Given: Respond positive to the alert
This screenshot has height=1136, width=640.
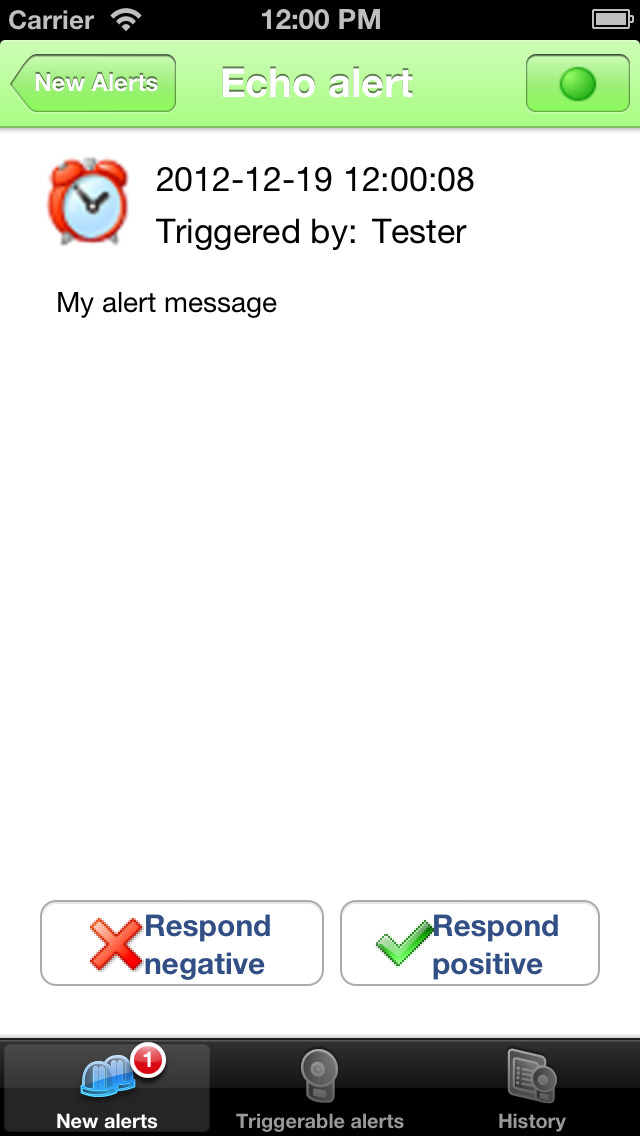Looking at the screenshot, I should tap(470, 943).
